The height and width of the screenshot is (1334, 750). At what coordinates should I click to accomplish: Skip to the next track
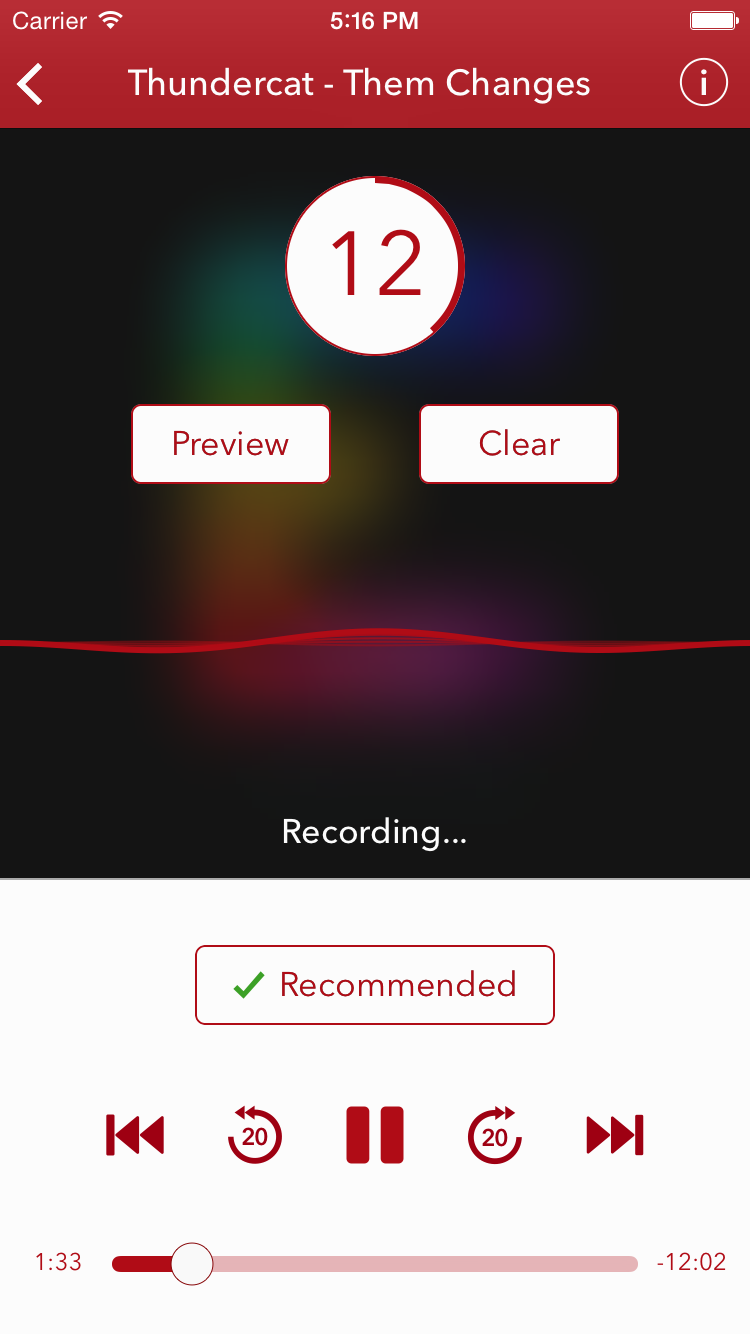coord(615,1135)
